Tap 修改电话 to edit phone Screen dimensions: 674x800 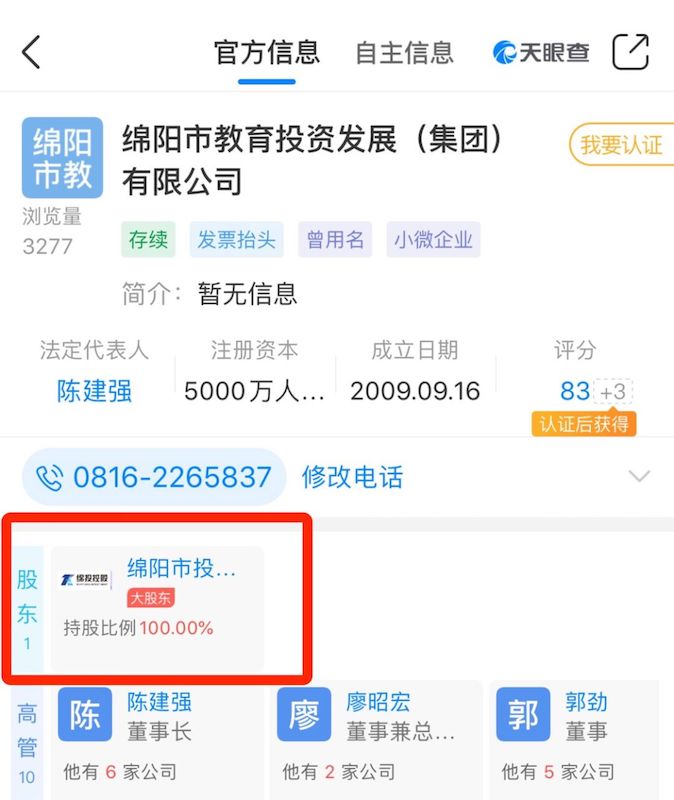(352, 477)
